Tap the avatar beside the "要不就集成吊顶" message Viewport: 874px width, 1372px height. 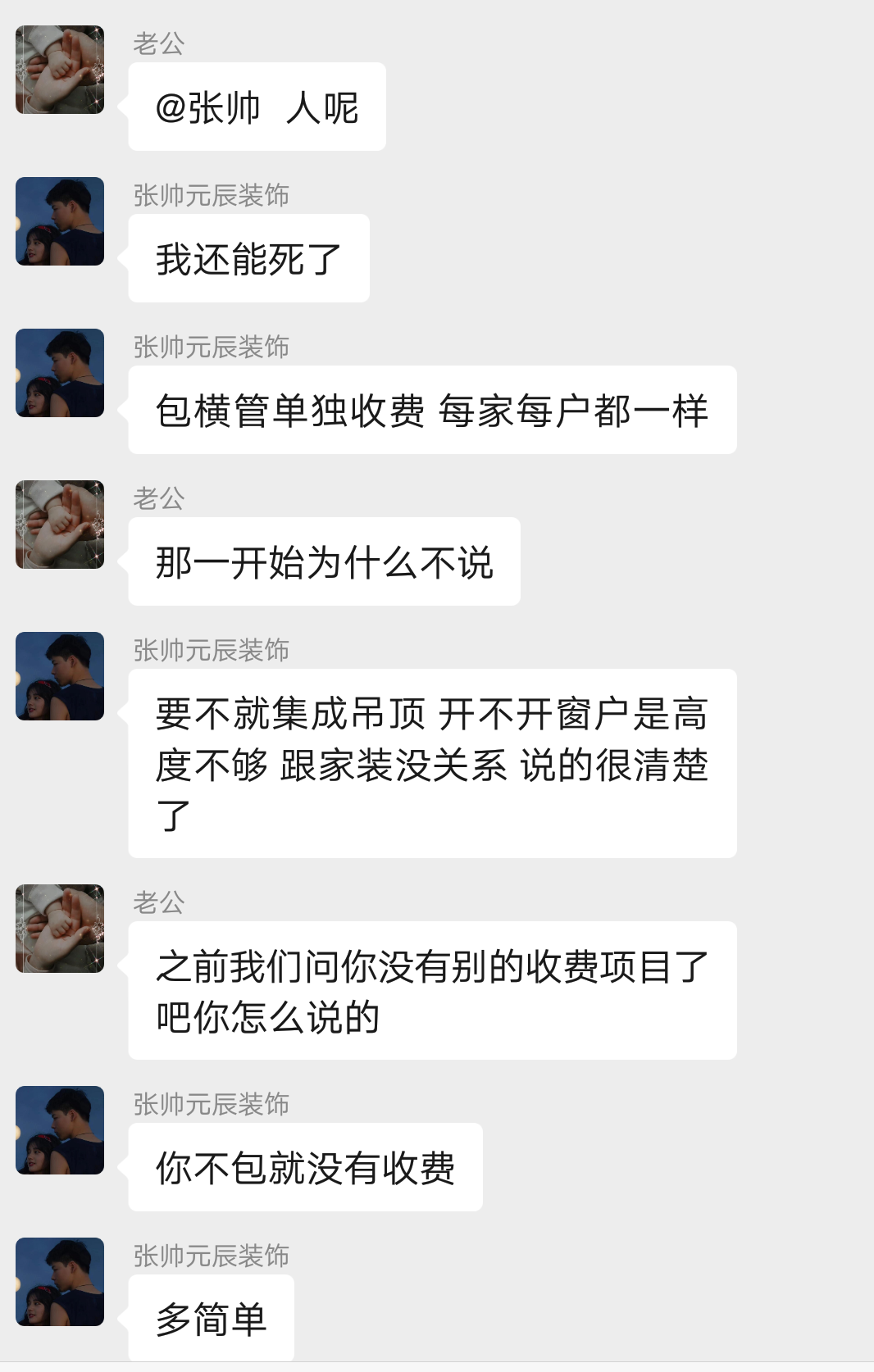click(60, 676)
